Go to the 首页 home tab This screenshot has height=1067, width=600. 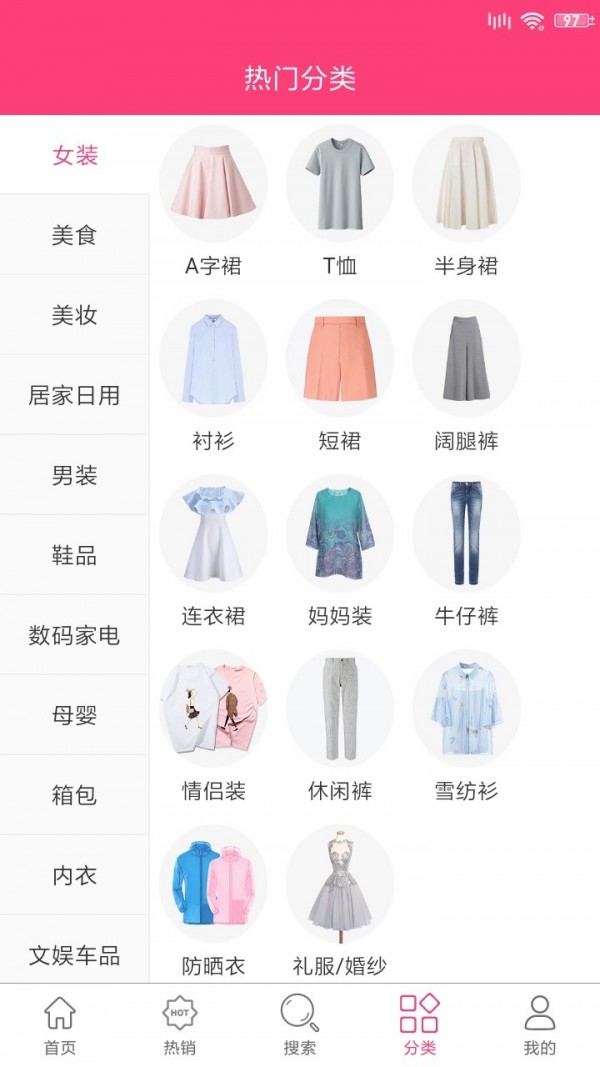(x=60, y=1025)
